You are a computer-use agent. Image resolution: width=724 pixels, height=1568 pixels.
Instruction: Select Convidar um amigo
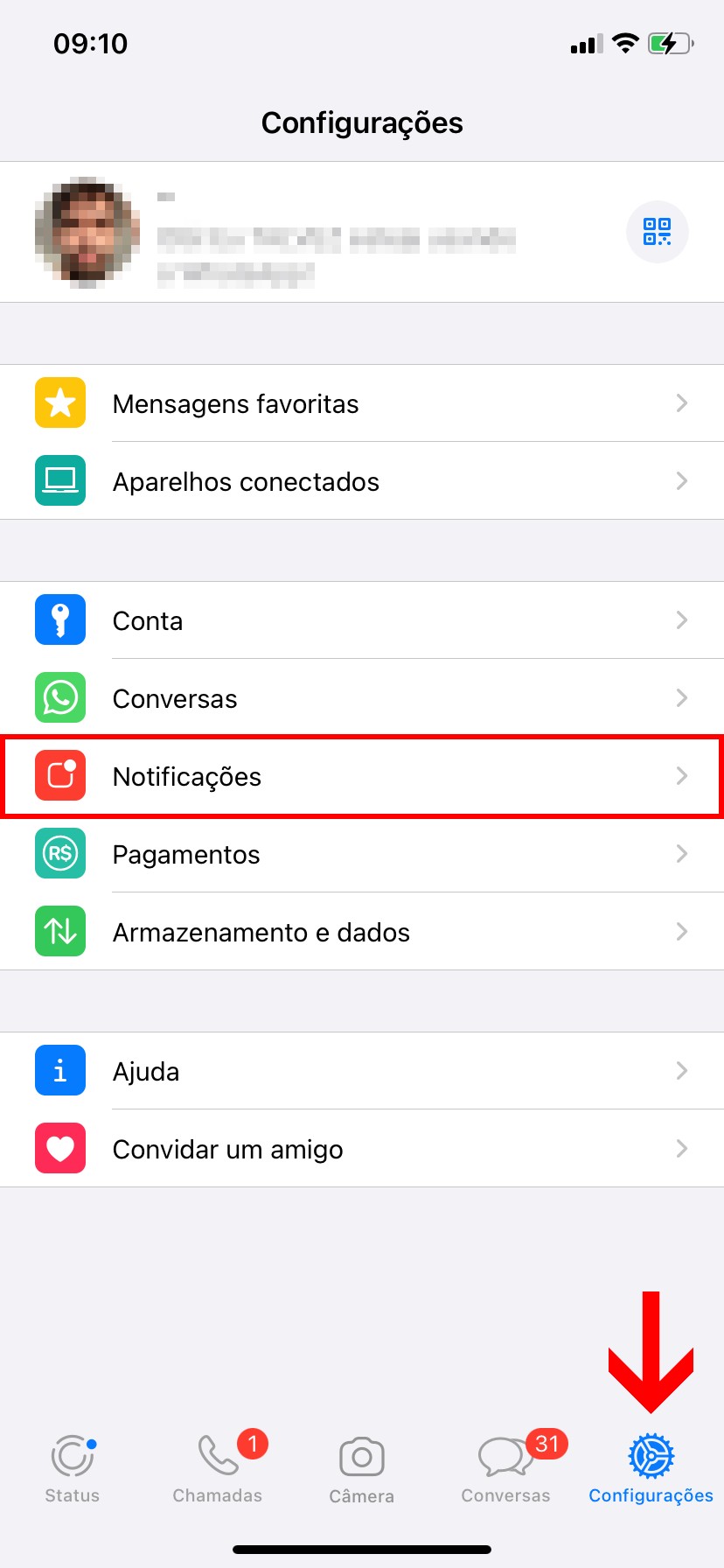362,1149
